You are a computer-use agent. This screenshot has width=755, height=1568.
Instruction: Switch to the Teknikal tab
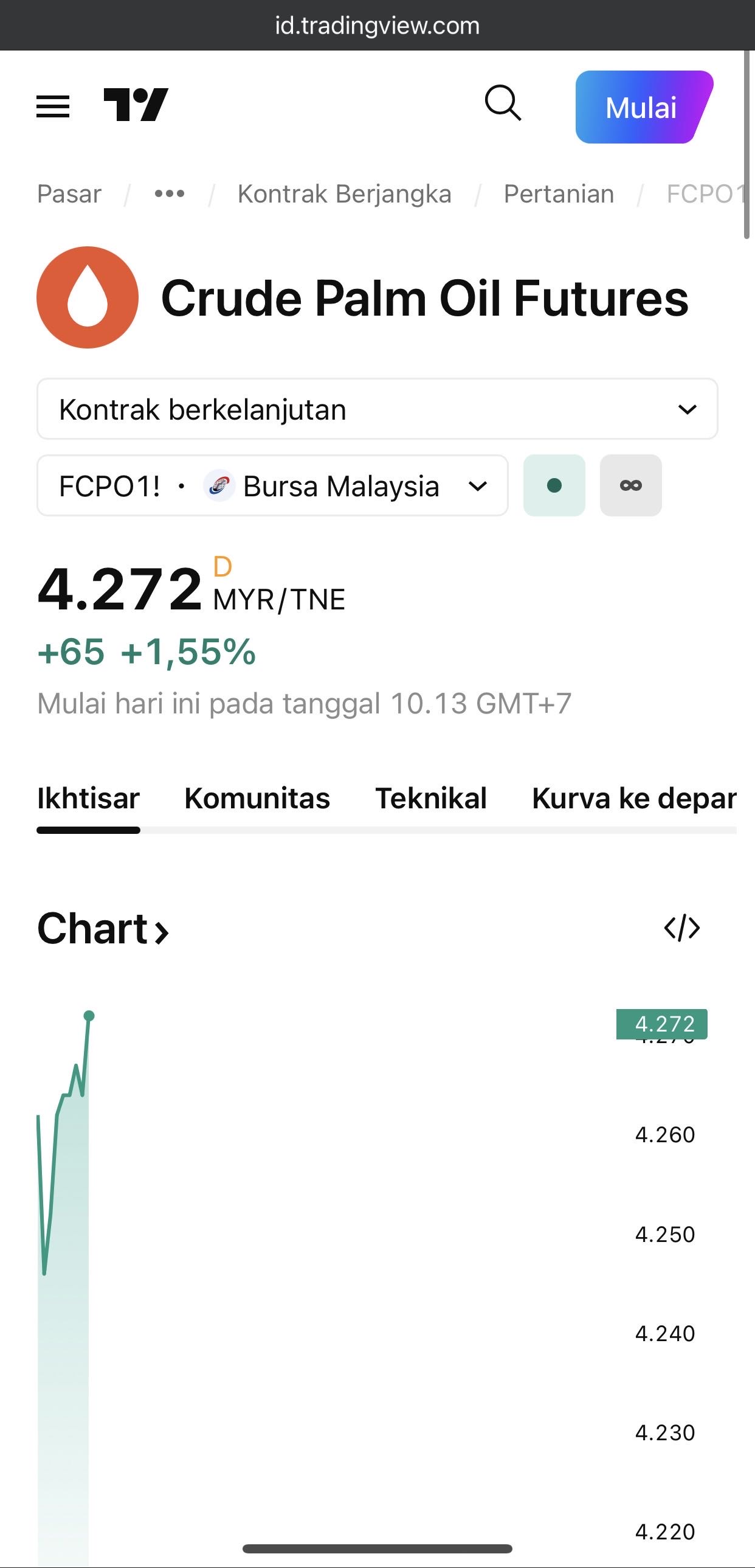(431, 798)
